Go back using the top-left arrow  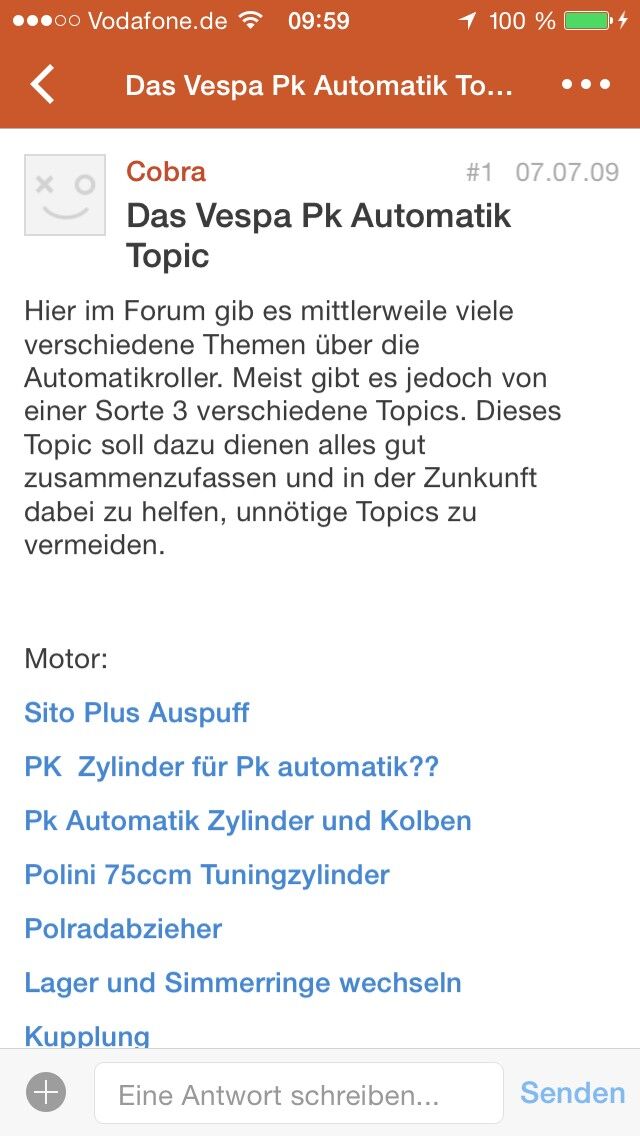42,85
